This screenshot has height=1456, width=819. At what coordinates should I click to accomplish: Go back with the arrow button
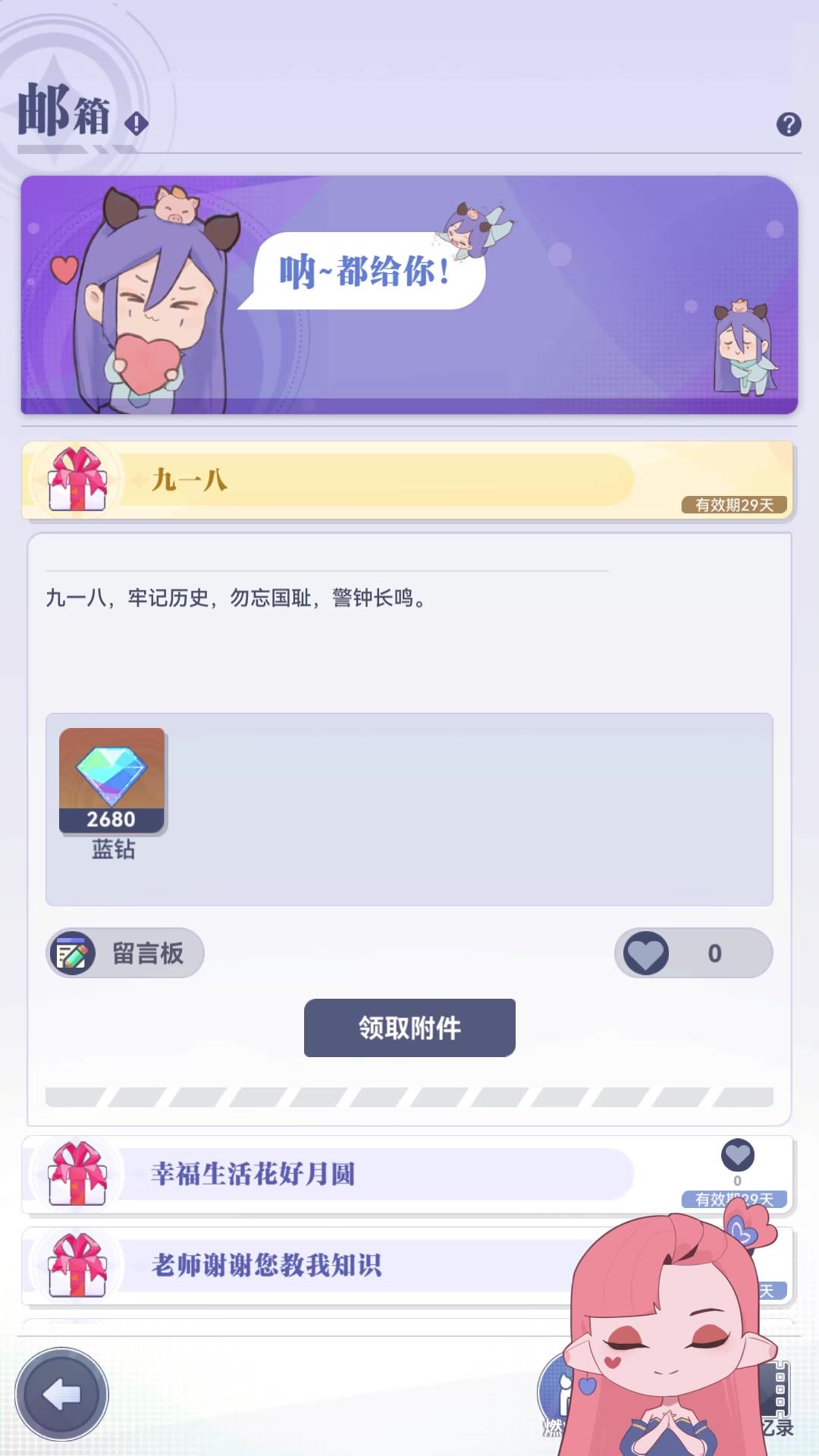[x=62, y=1394]
